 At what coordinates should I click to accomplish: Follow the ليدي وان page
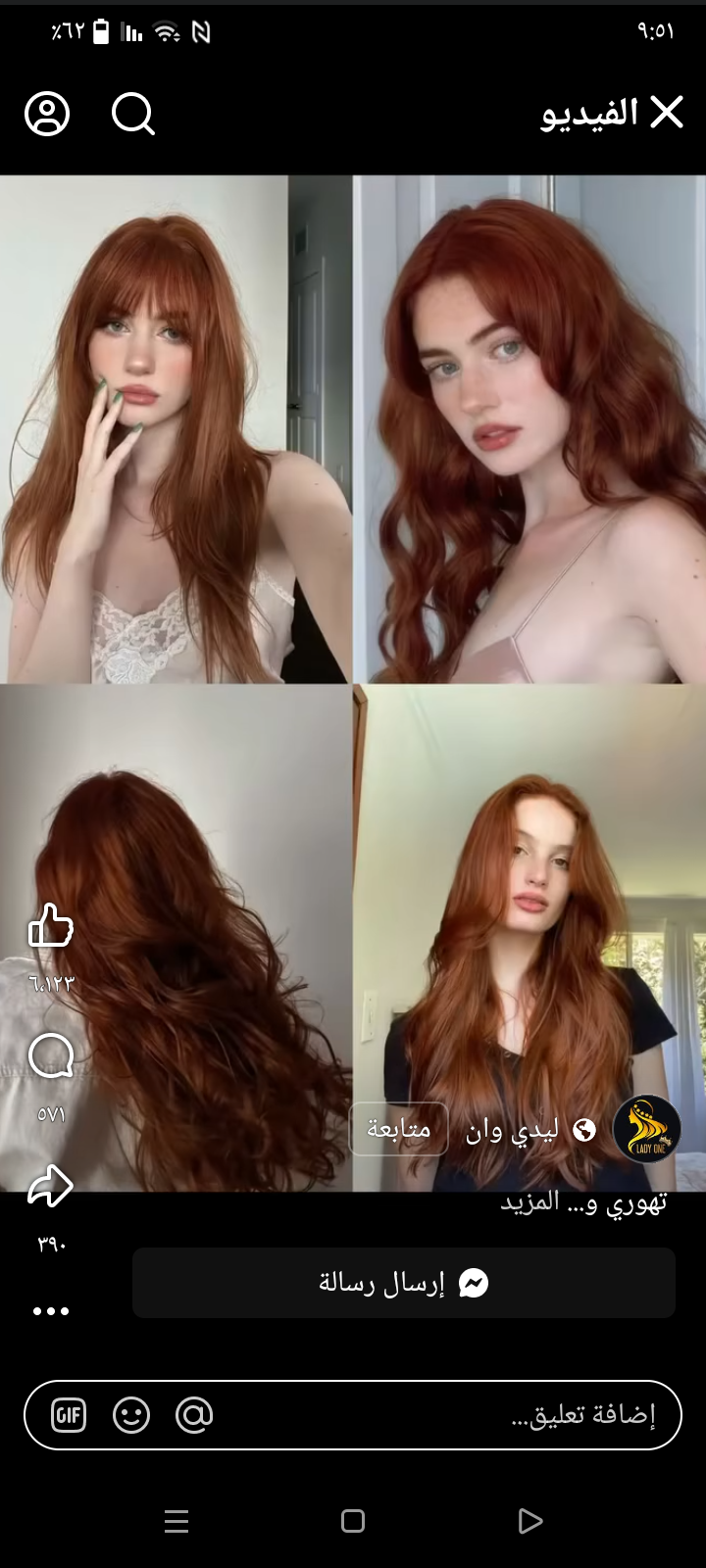click(399, 1129)
